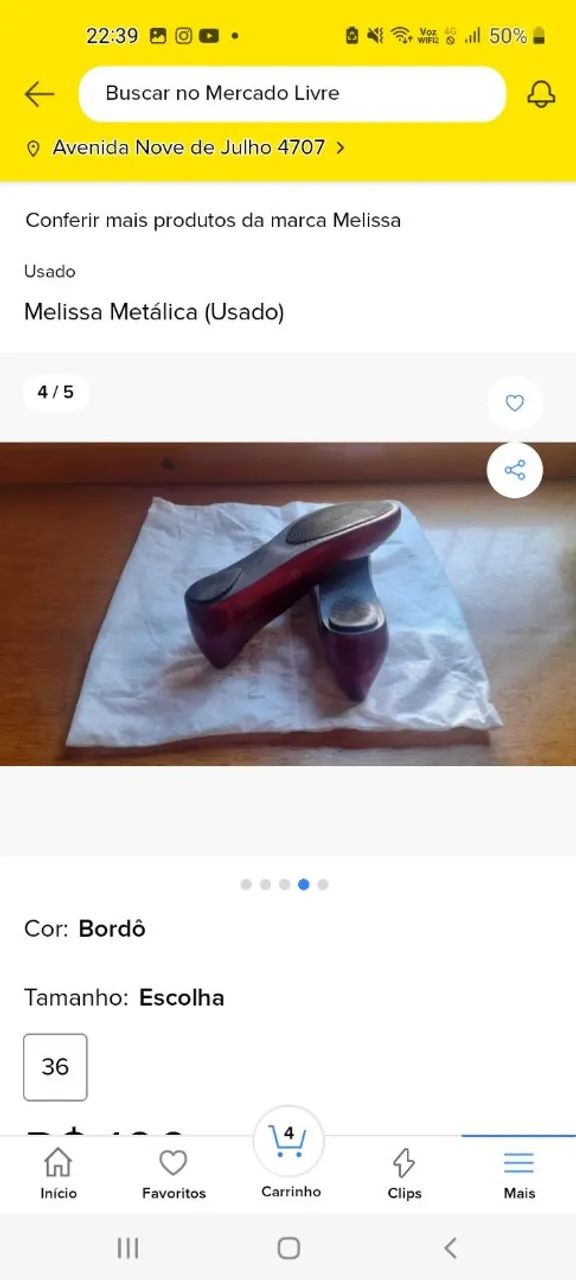This screenshot has height=1280, width=576.
Task: Go to the Início tab
Action: pyautogui.click(x=58, y=1174)
